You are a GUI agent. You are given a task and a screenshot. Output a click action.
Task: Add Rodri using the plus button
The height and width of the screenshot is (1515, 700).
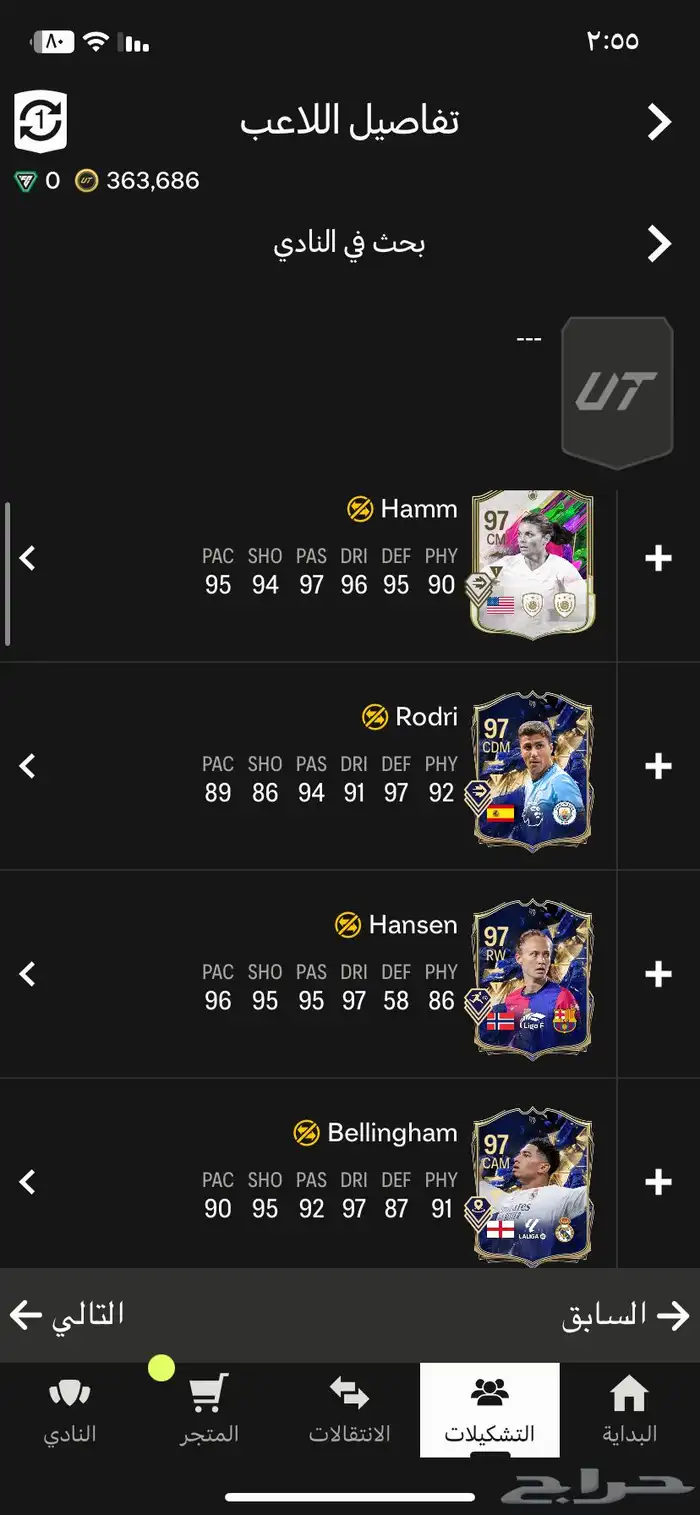tap(658, 766)
